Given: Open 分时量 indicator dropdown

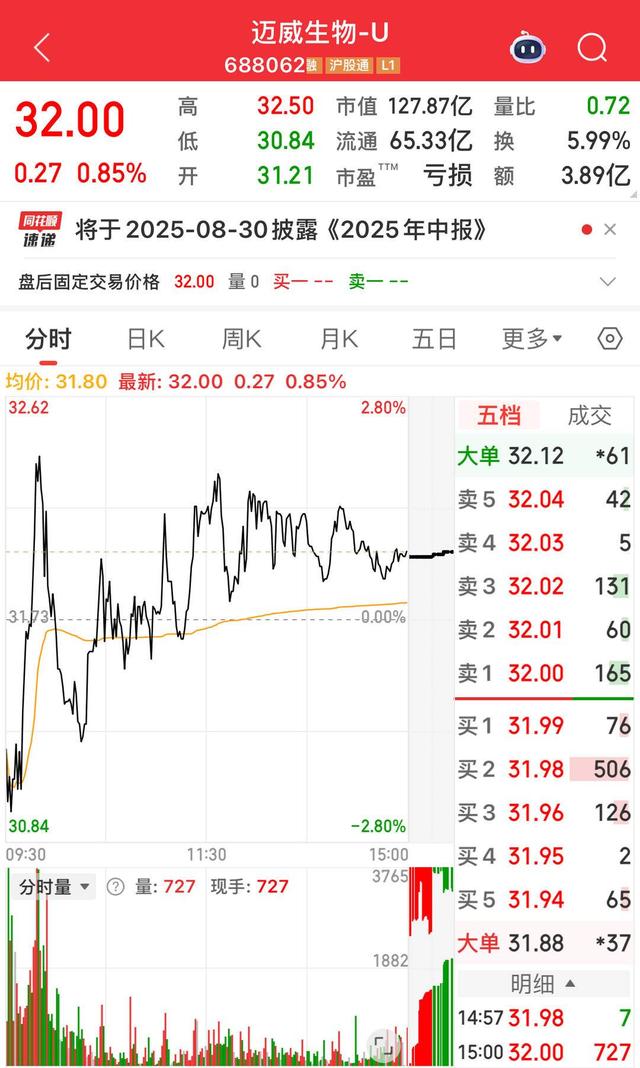Looking at the screenshot, I should (x=55, y=886).
